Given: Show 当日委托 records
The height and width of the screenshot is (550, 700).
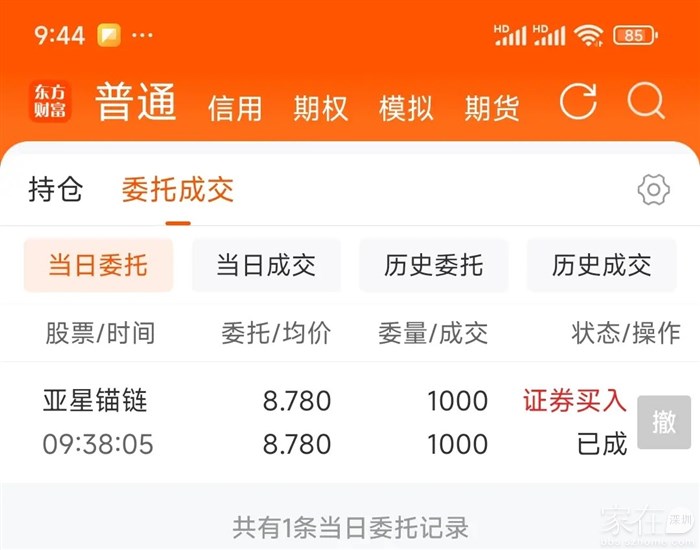Looking at the screenshot, I should 98,265.
